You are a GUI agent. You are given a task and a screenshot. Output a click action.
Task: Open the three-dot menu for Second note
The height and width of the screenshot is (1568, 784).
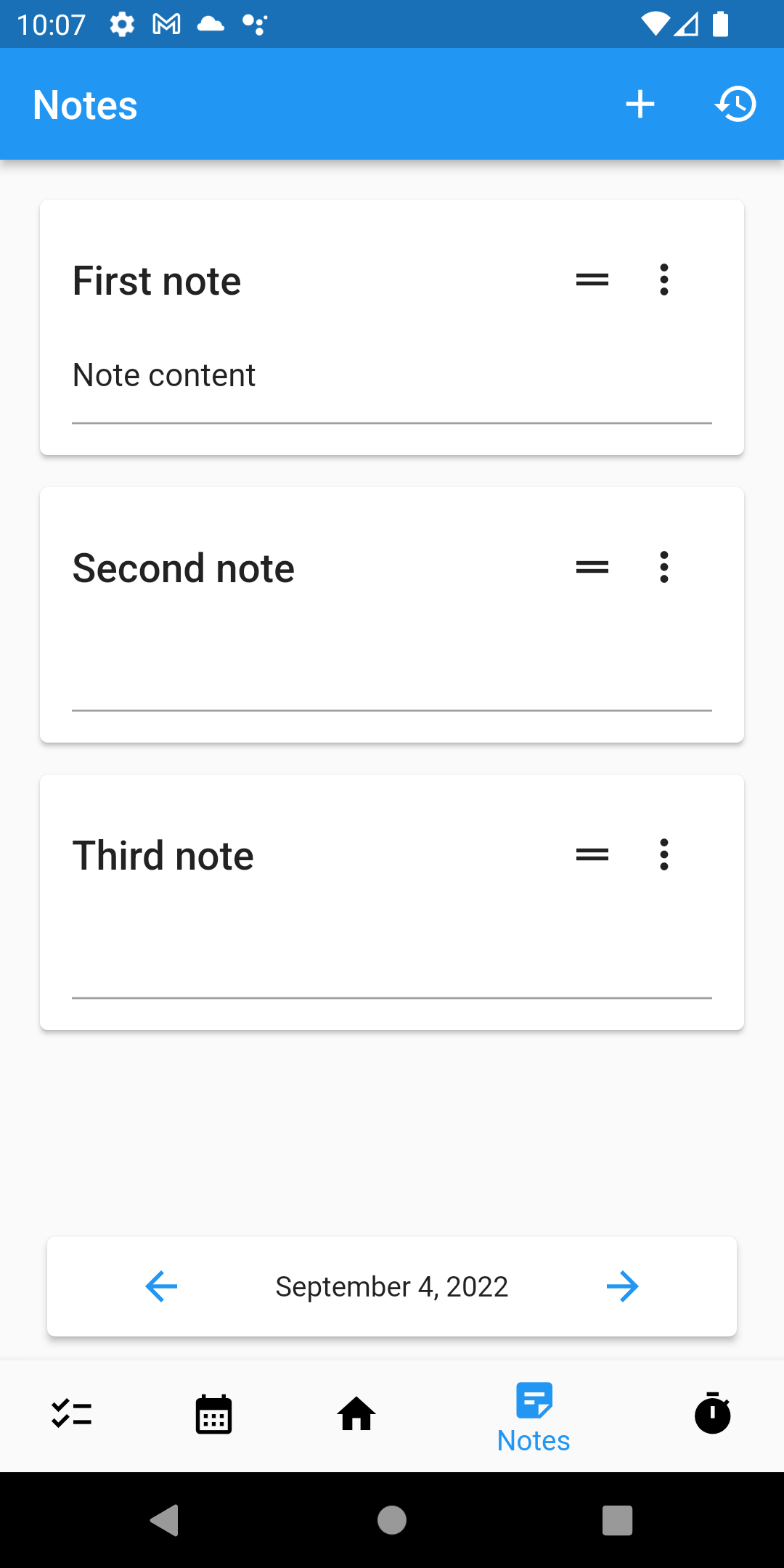click(663, 568)
